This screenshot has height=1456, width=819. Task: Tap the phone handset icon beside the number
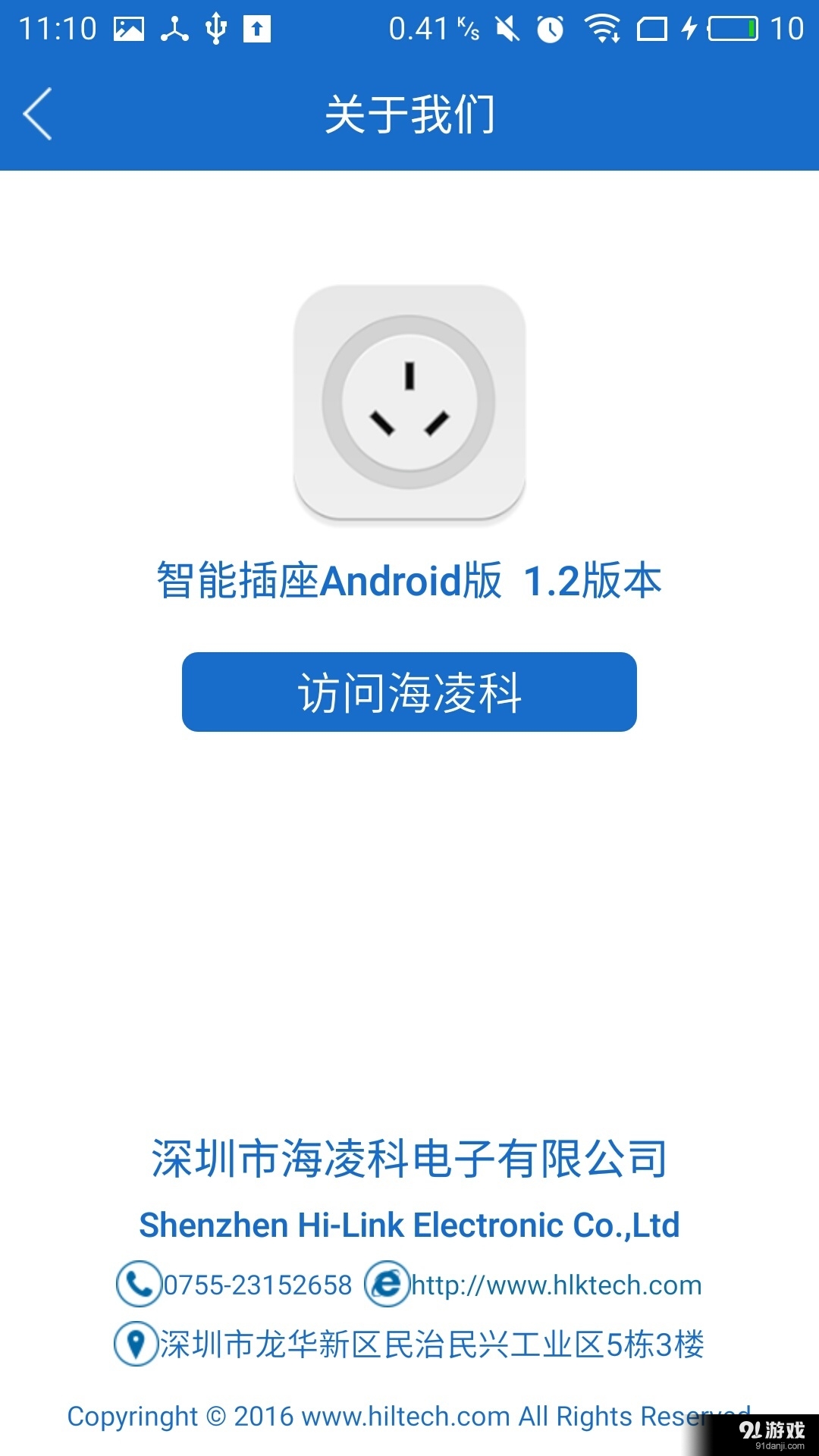click(139, 1284)
